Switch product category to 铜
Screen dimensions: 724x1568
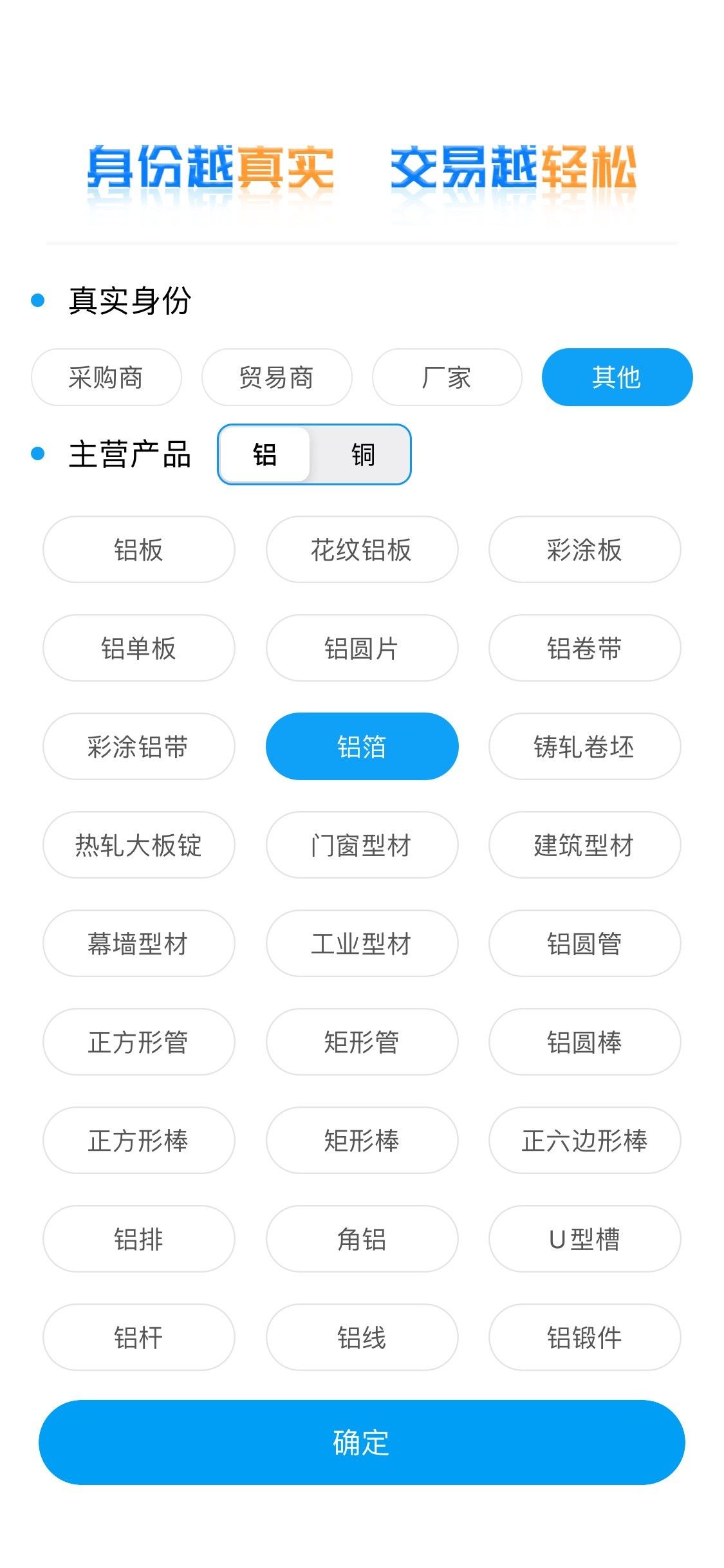(363, 454)
